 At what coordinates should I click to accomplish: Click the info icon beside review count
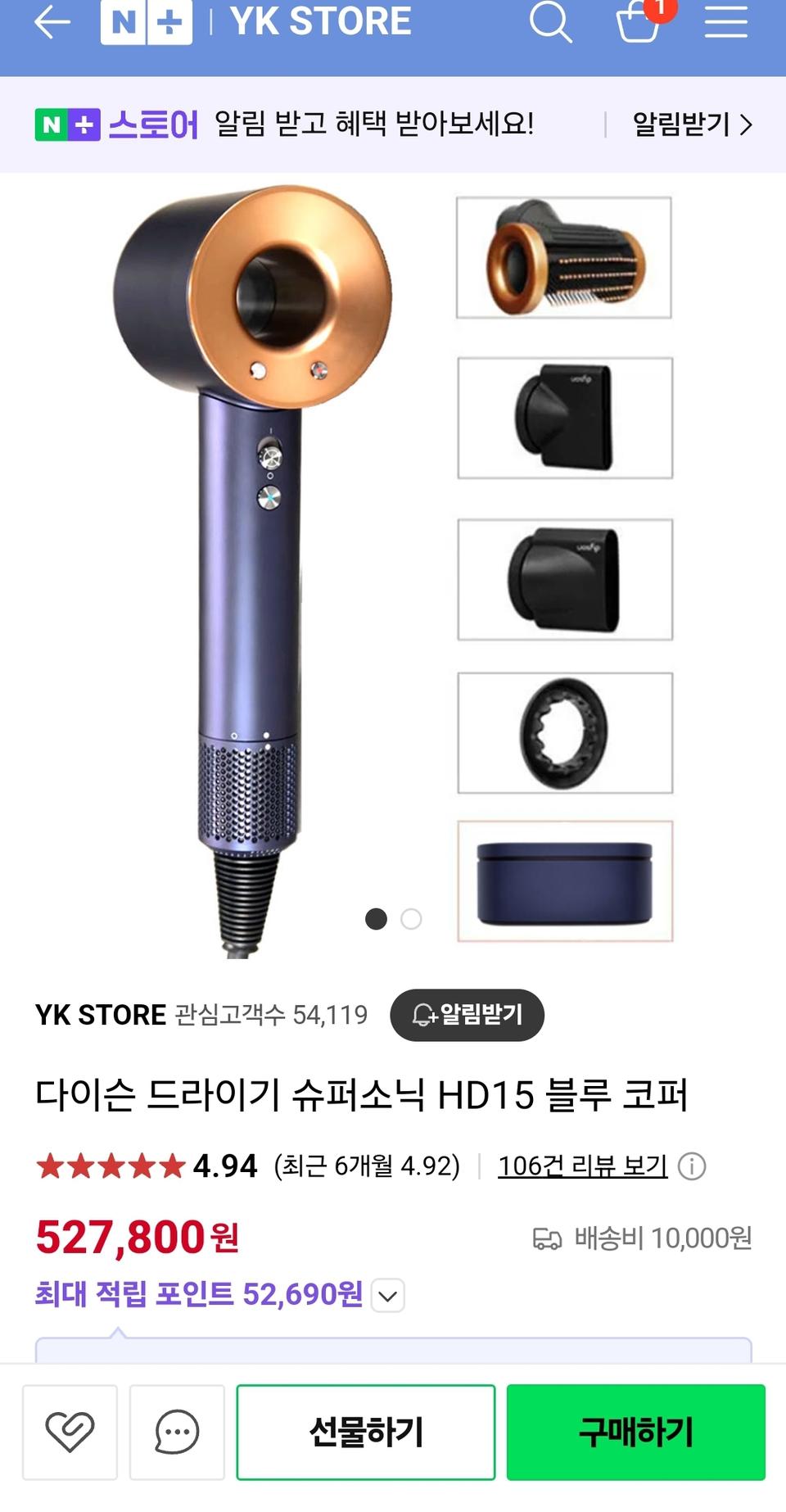tap(693, 1166)
